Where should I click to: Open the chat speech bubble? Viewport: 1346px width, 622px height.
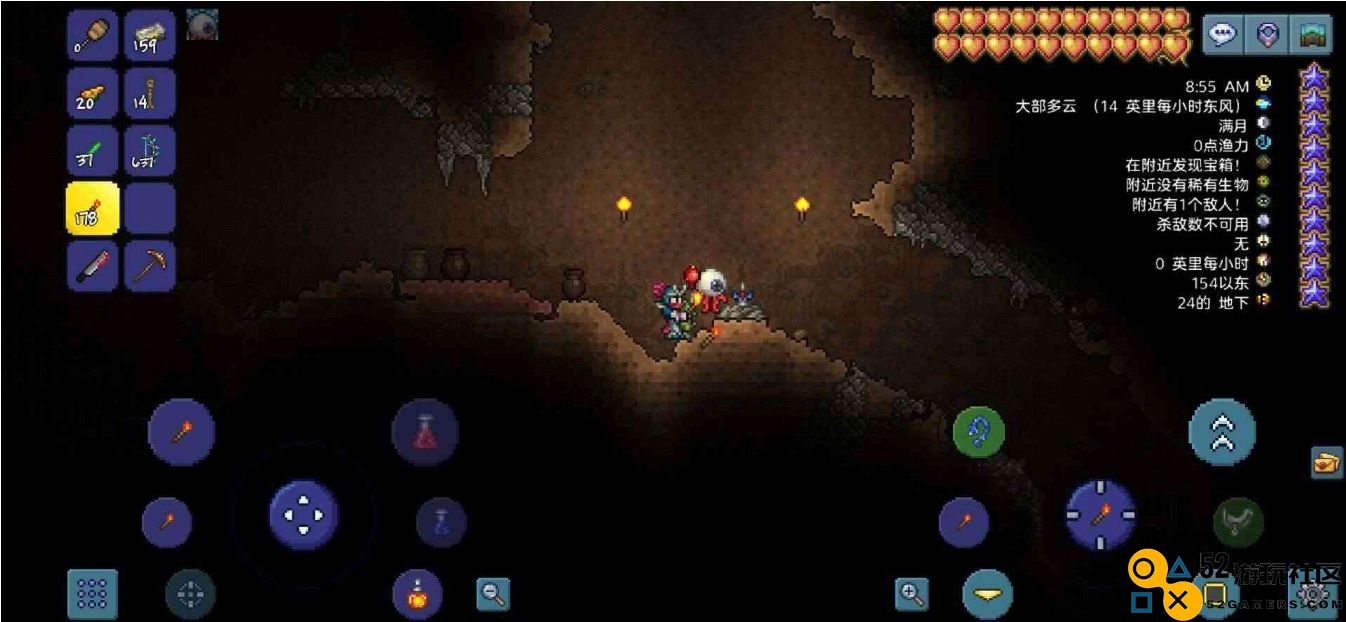(x=1222, y=35)
